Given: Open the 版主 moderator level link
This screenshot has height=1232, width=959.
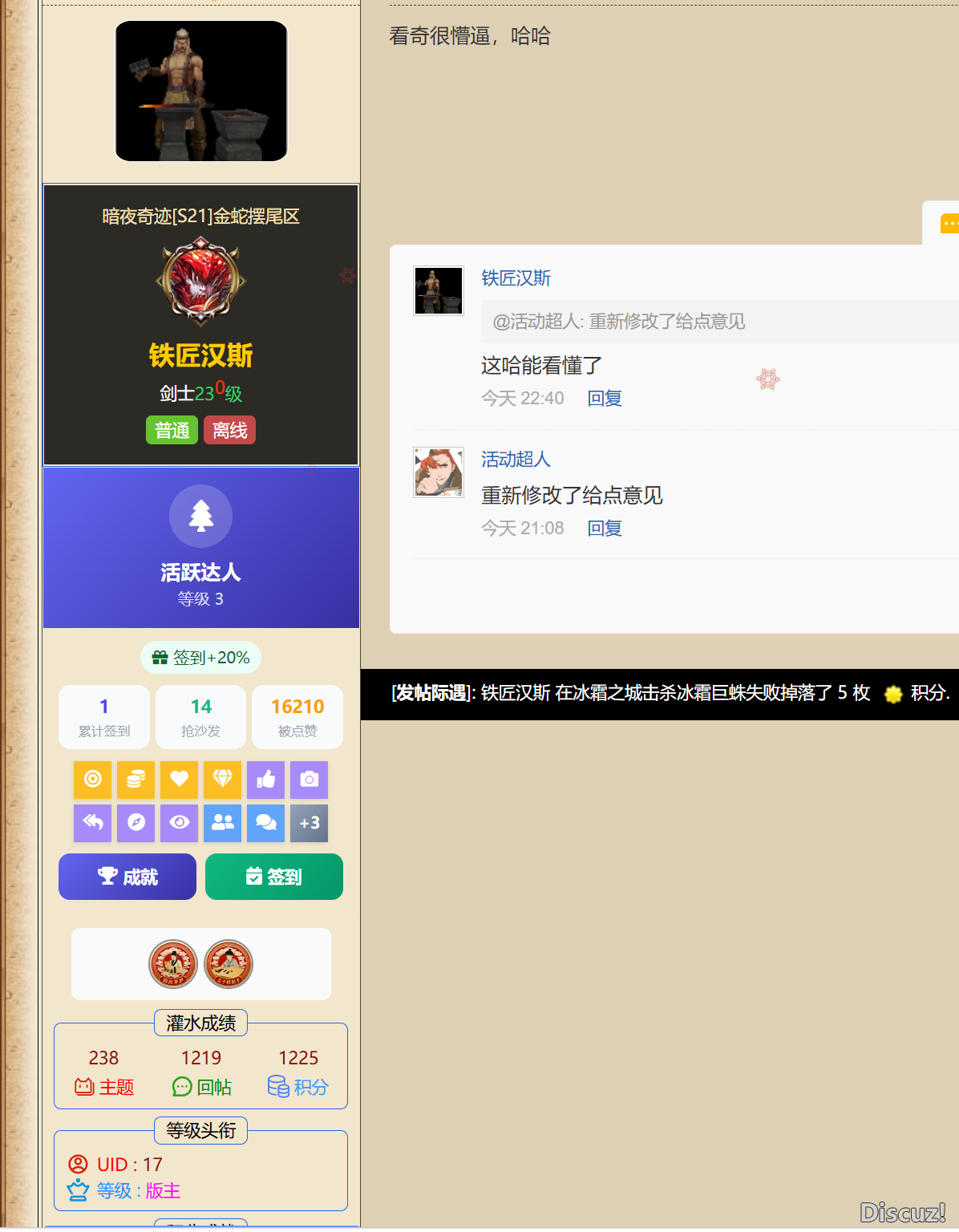Looking at the screenshot, I should tap(163, 1191).
